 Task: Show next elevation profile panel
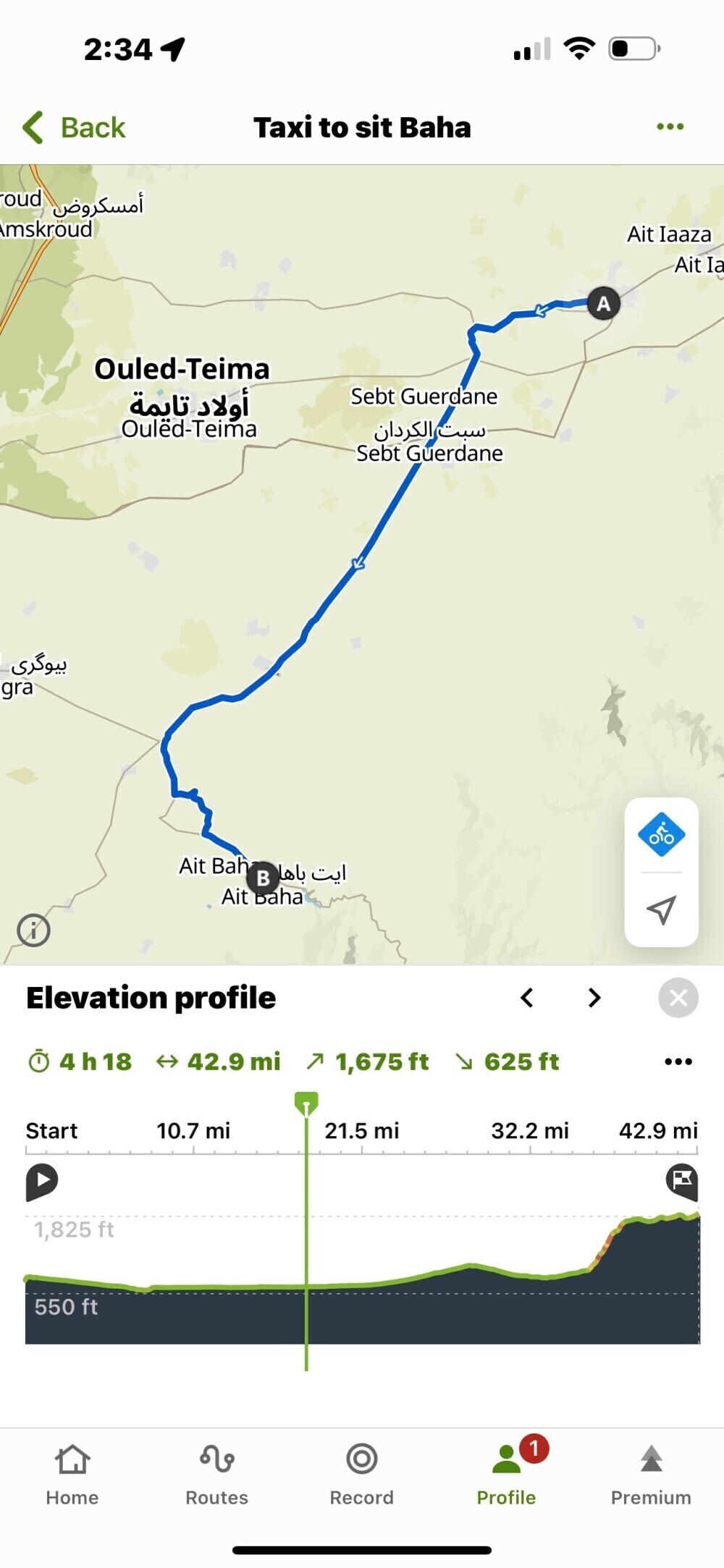point(594,998)
